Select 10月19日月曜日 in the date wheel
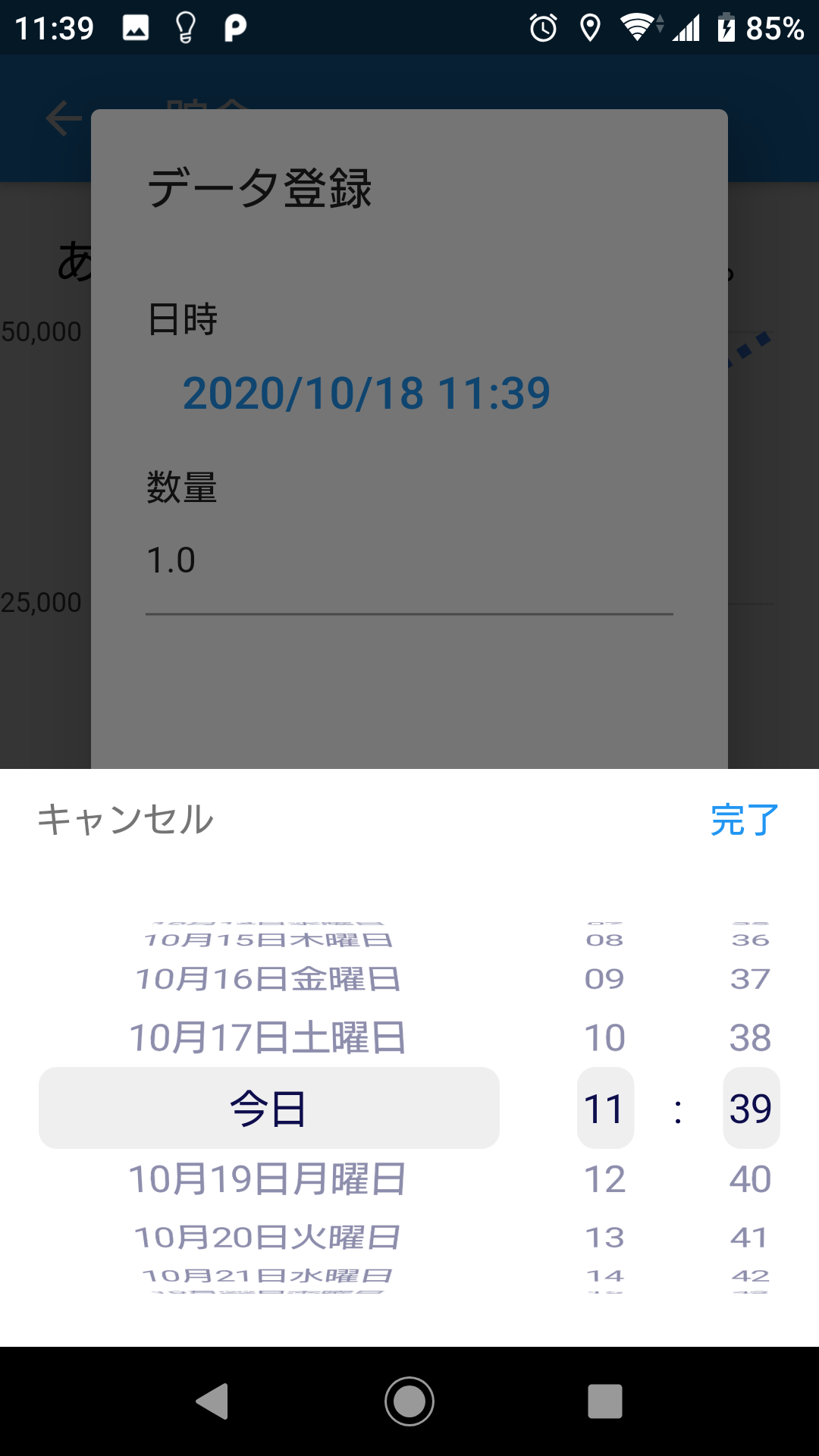This screenshot has width=819, height=1456. [x=268, y=1179]
